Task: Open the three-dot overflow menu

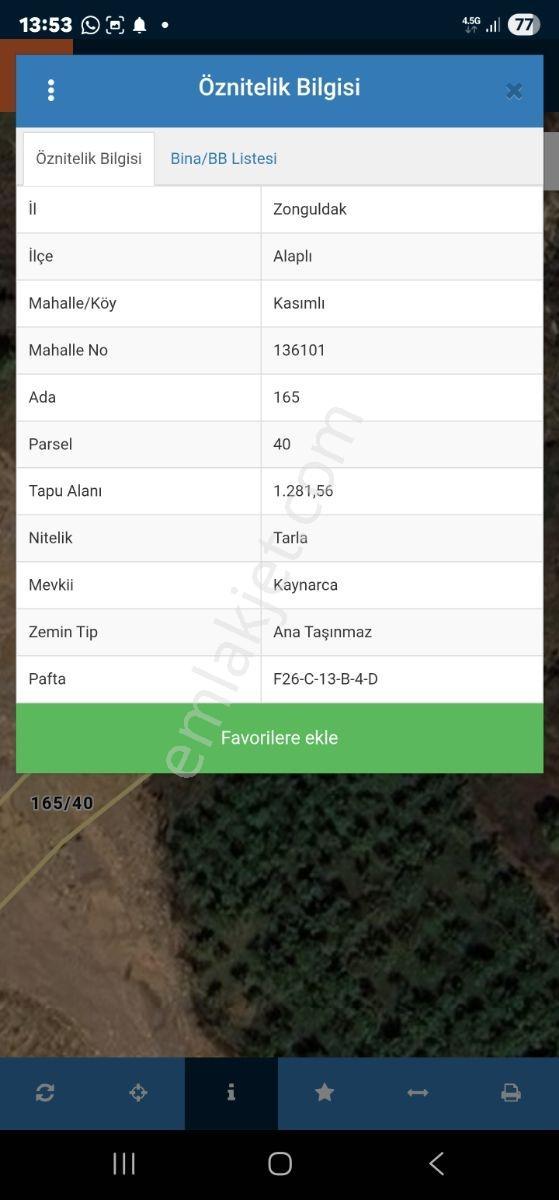Action: pyautogui.click(x=51, y=90)
